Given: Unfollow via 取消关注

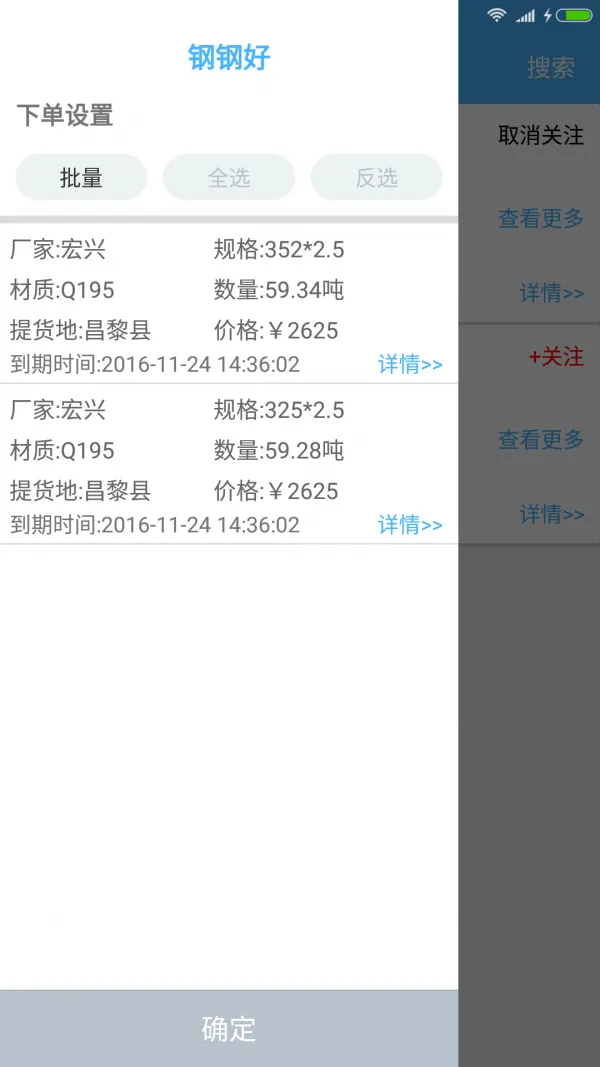Looking at the screenshot, I should coord(541,136).
